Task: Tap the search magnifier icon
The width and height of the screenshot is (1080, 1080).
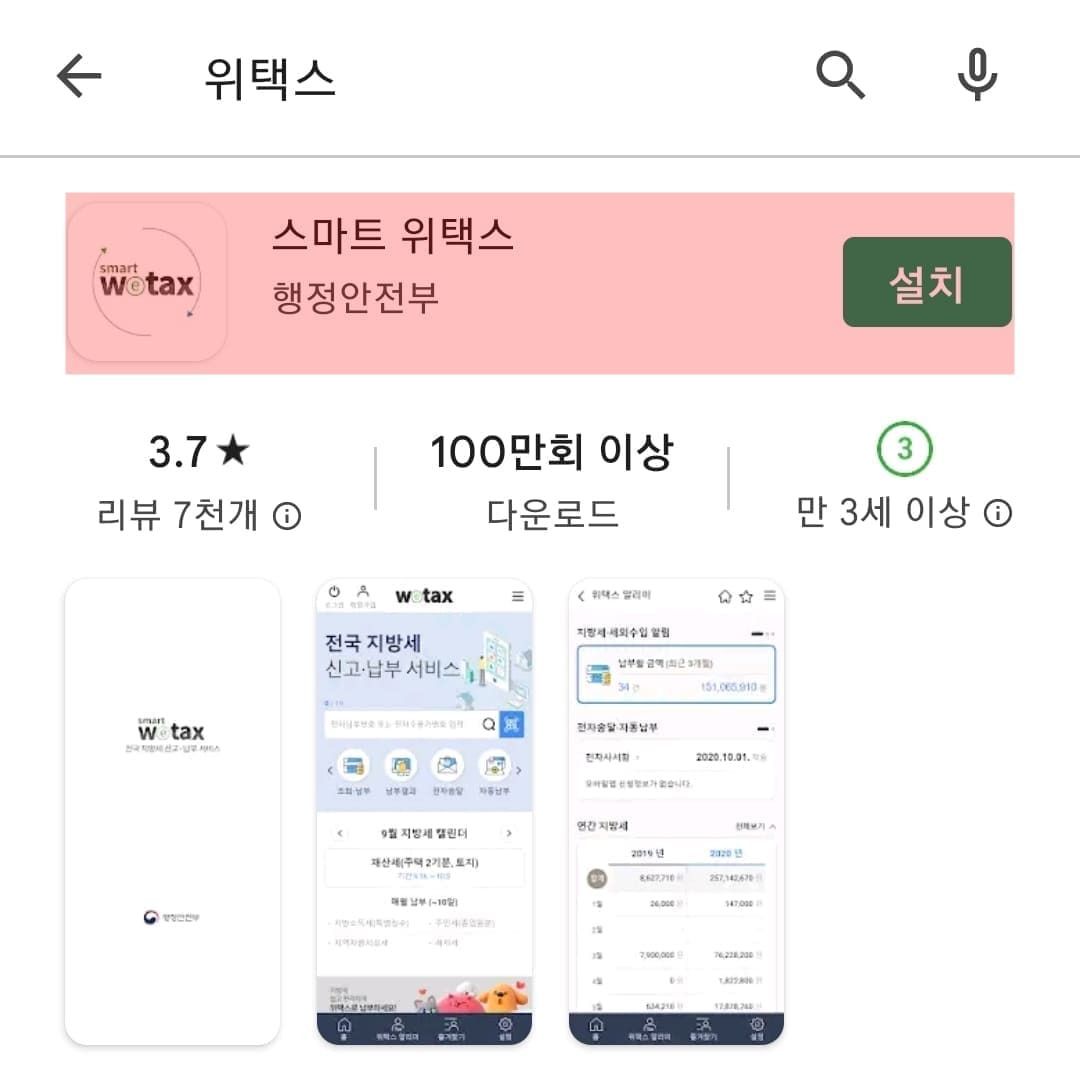Action: (840, 76)
